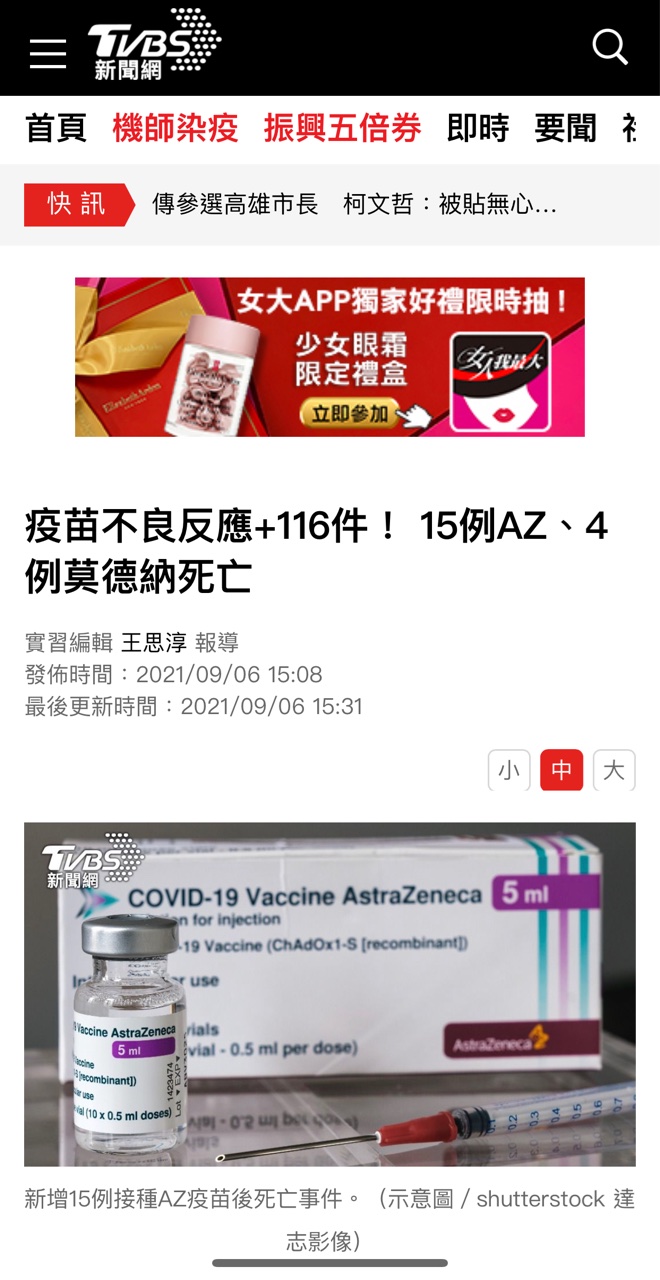
Task: Open the 女大APP gift box ad banner
Action: [x=330, y=357]
